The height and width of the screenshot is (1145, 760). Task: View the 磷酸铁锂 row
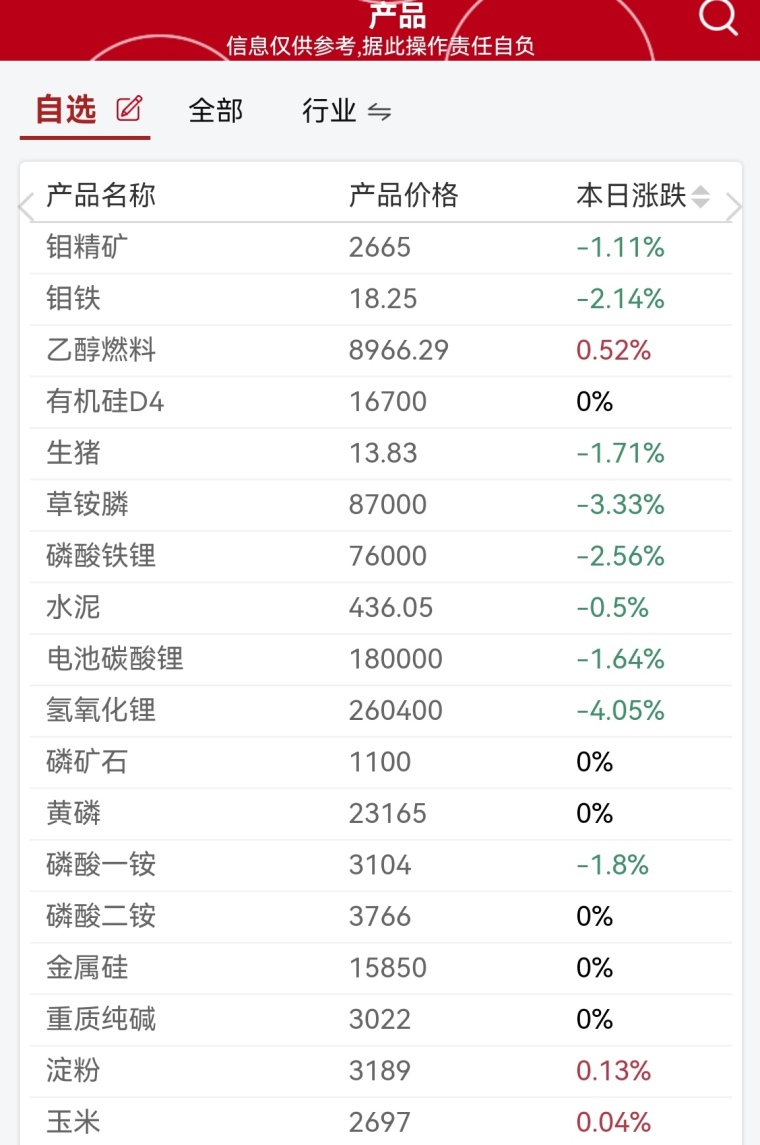(x=101, y=556)
